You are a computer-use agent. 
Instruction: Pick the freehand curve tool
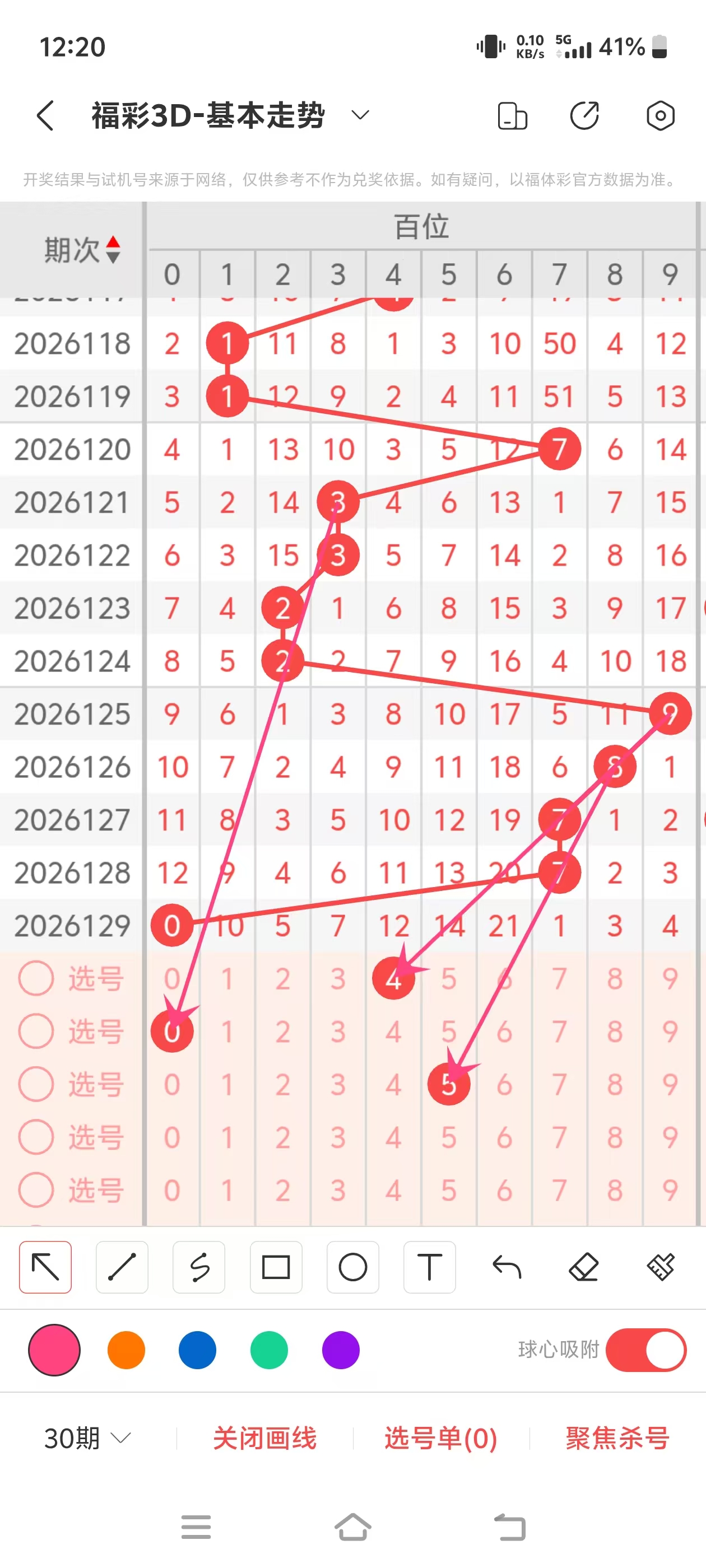tap(199, 1267)
